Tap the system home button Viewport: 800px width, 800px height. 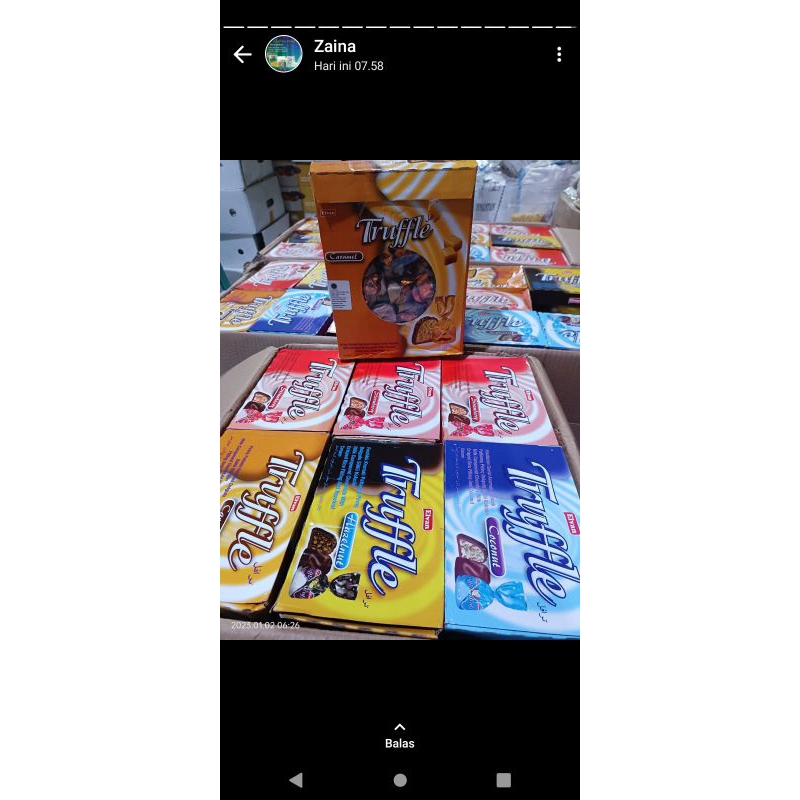pos(400,780)
